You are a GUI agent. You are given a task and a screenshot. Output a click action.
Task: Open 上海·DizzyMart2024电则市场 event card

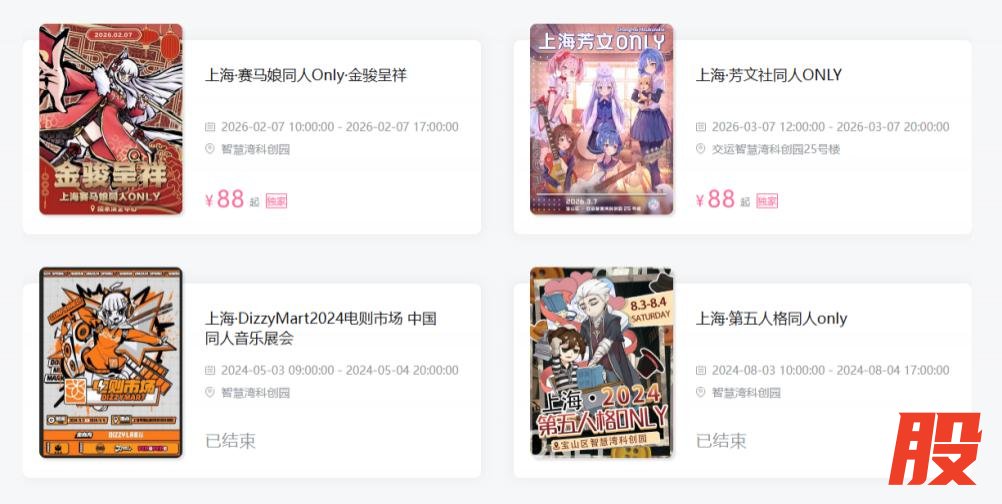click(x=320, y=328)
